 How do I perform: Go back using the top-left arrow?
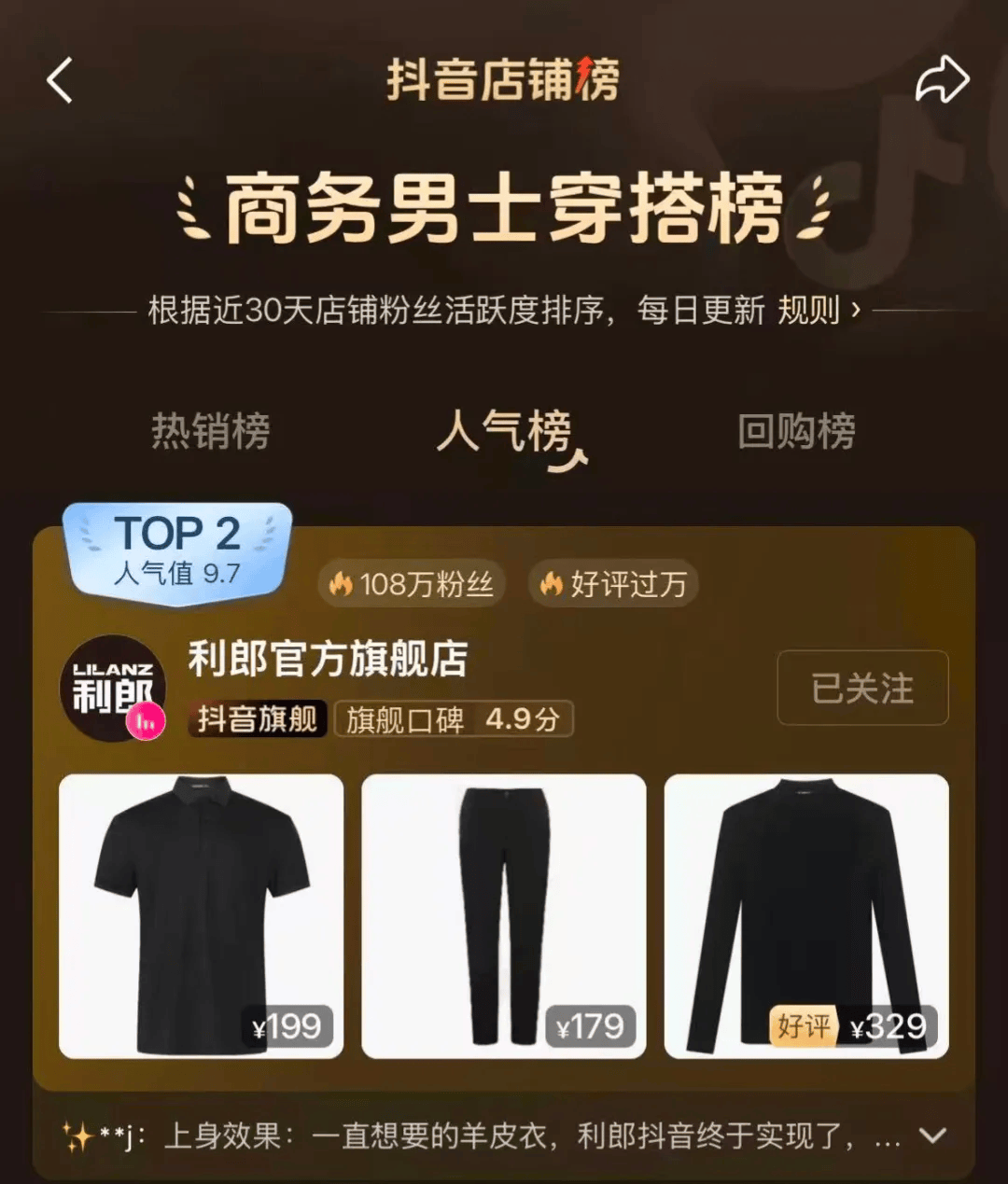(60, 80)
